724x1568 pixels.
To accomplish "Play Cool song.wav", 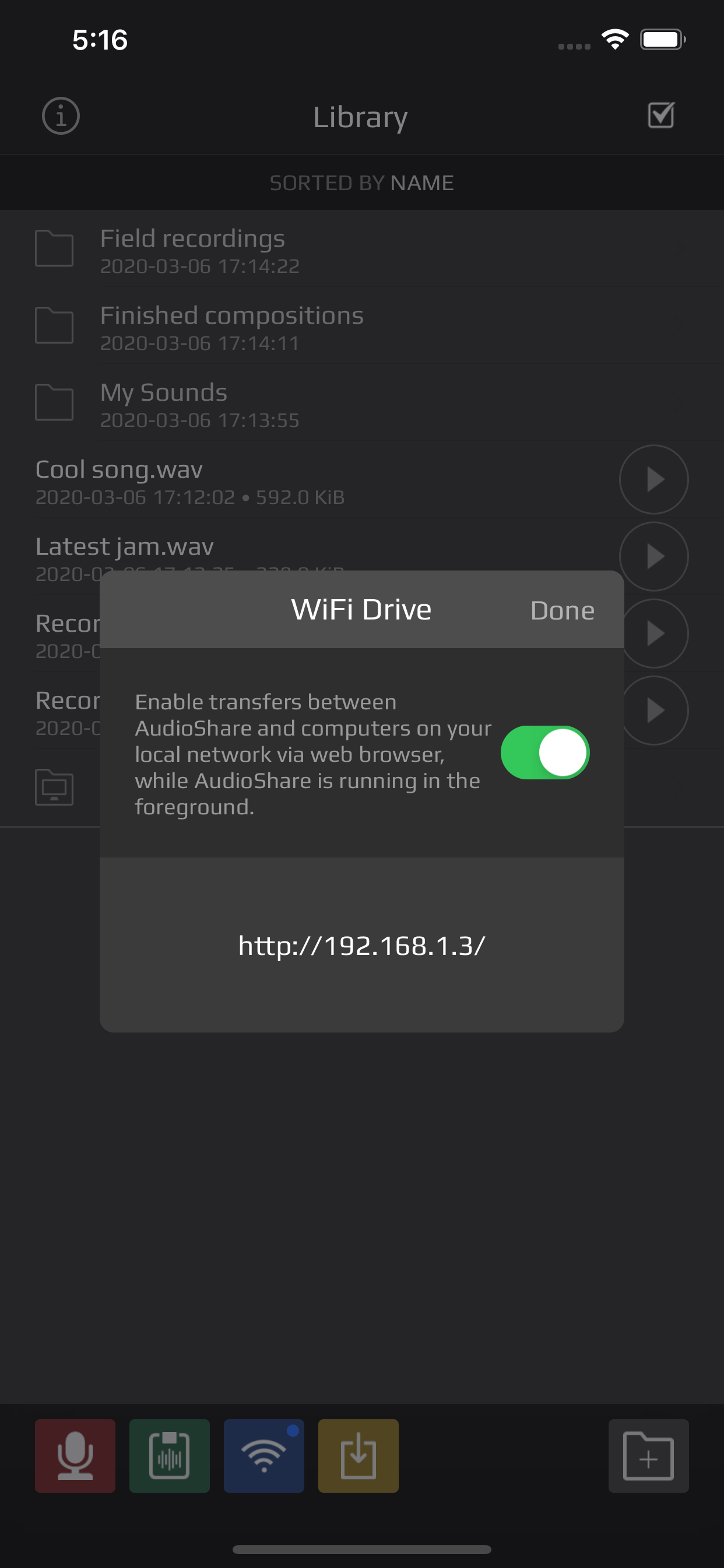I will pyautogui.click(x=653, y=480).
